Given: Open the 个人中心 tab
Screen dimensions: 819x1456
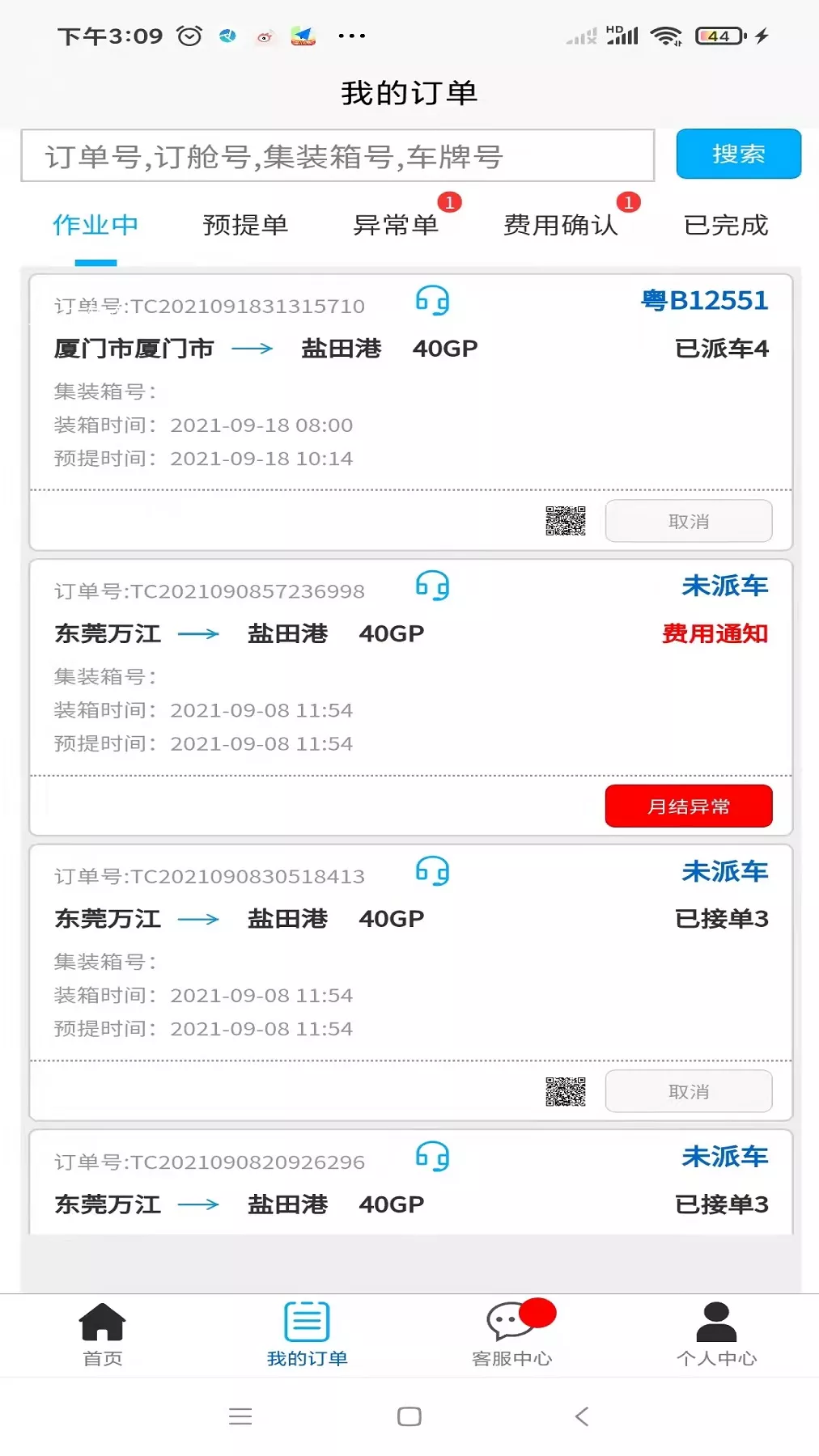Looking at the screenshot, I should tap(717, 1334).
